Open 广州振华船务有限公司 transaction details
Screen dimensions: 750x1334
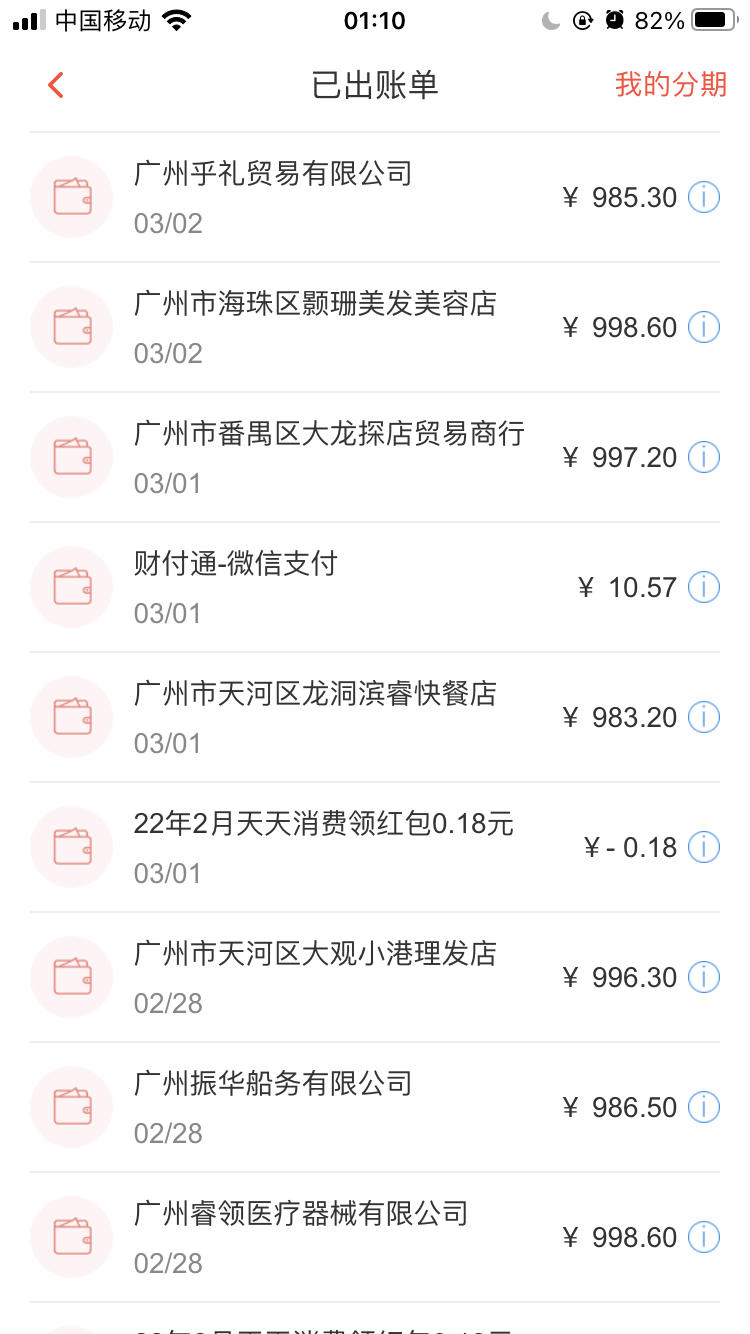(x=375, y=1107)
